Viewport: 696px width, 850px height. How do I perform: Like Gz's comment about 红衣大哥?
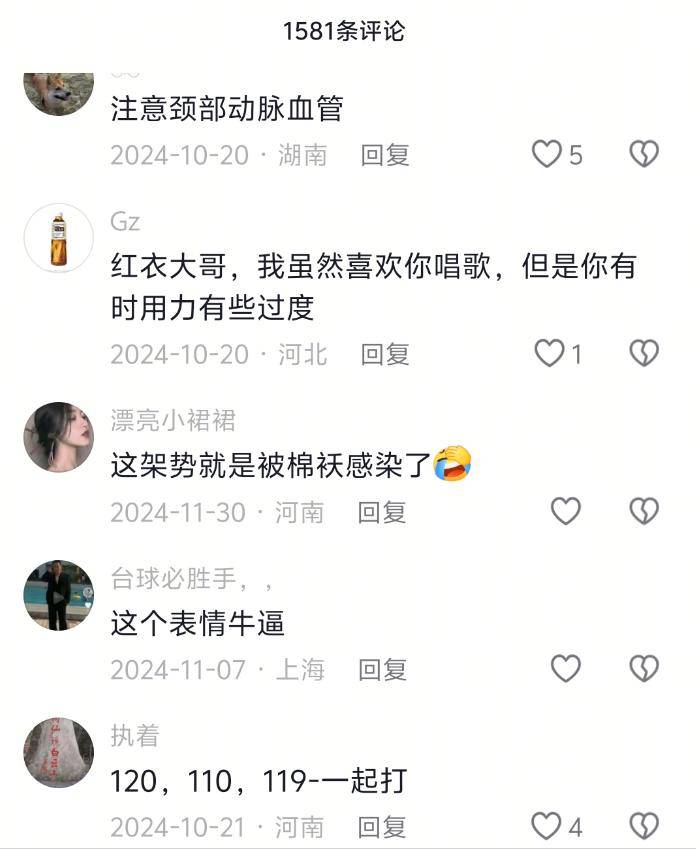point(549,353)
